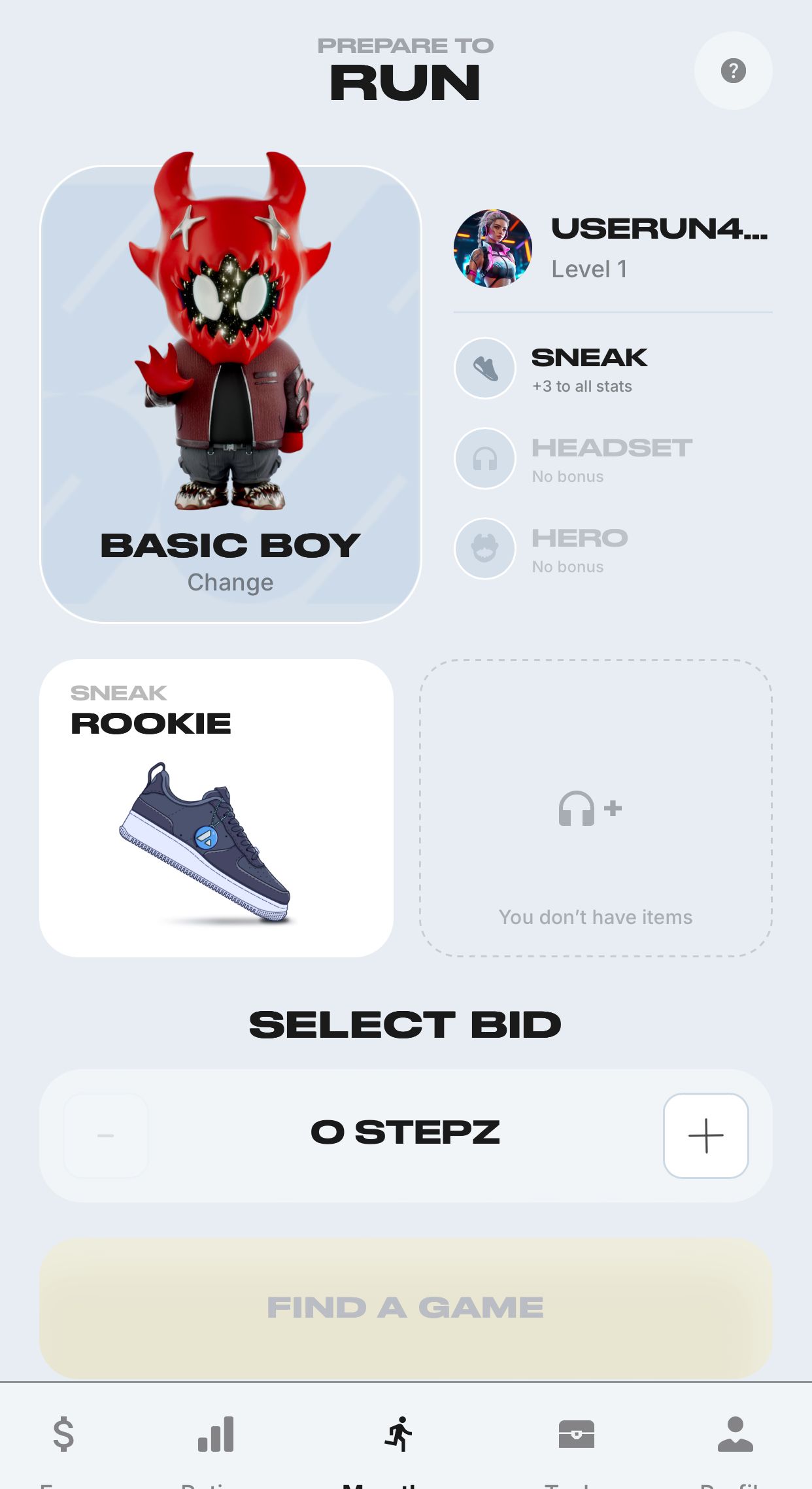Image resolution: width=812 pixels, height=1489 pixels.
Task: Open the help question mark button
Action: (733, 71)
